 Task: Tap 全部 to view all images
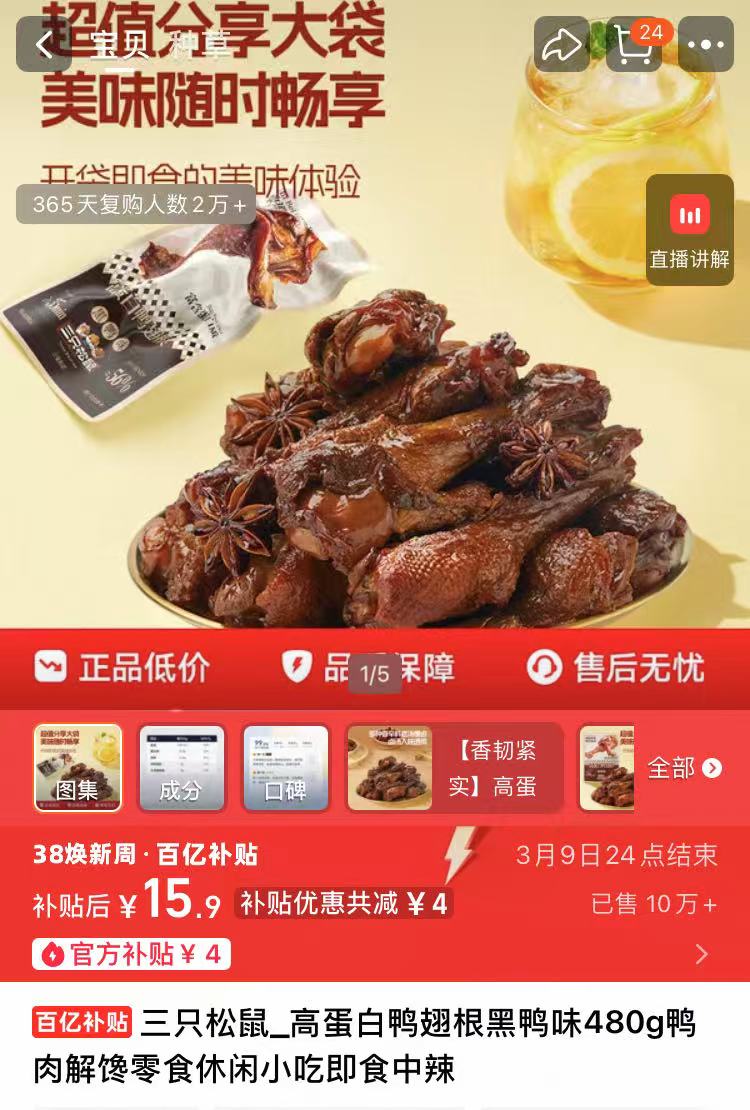click(684, 767)
